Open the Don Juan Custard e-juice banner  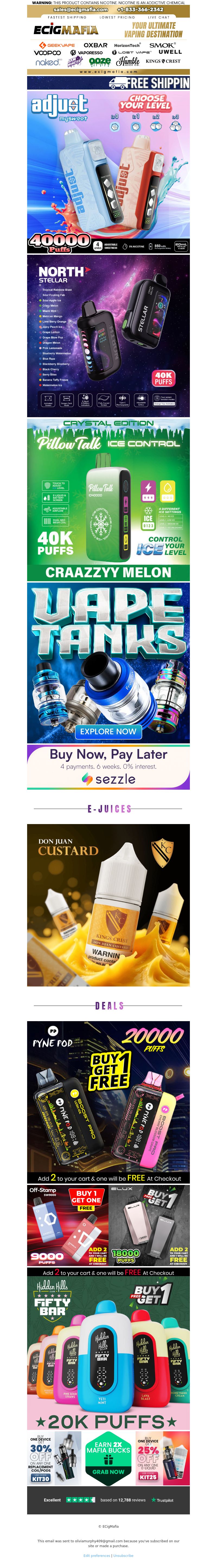[108, 905]
